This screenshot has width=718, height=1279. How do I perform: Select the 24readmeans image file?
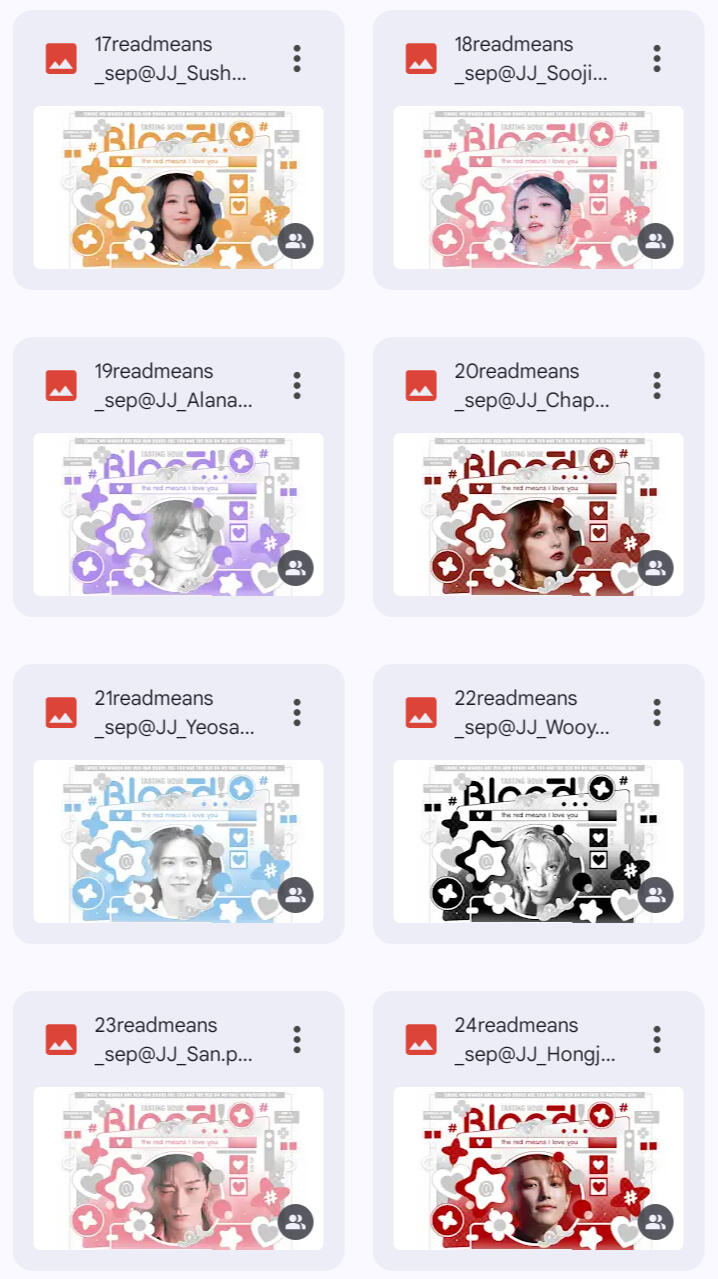click(x=538, y=1168)
